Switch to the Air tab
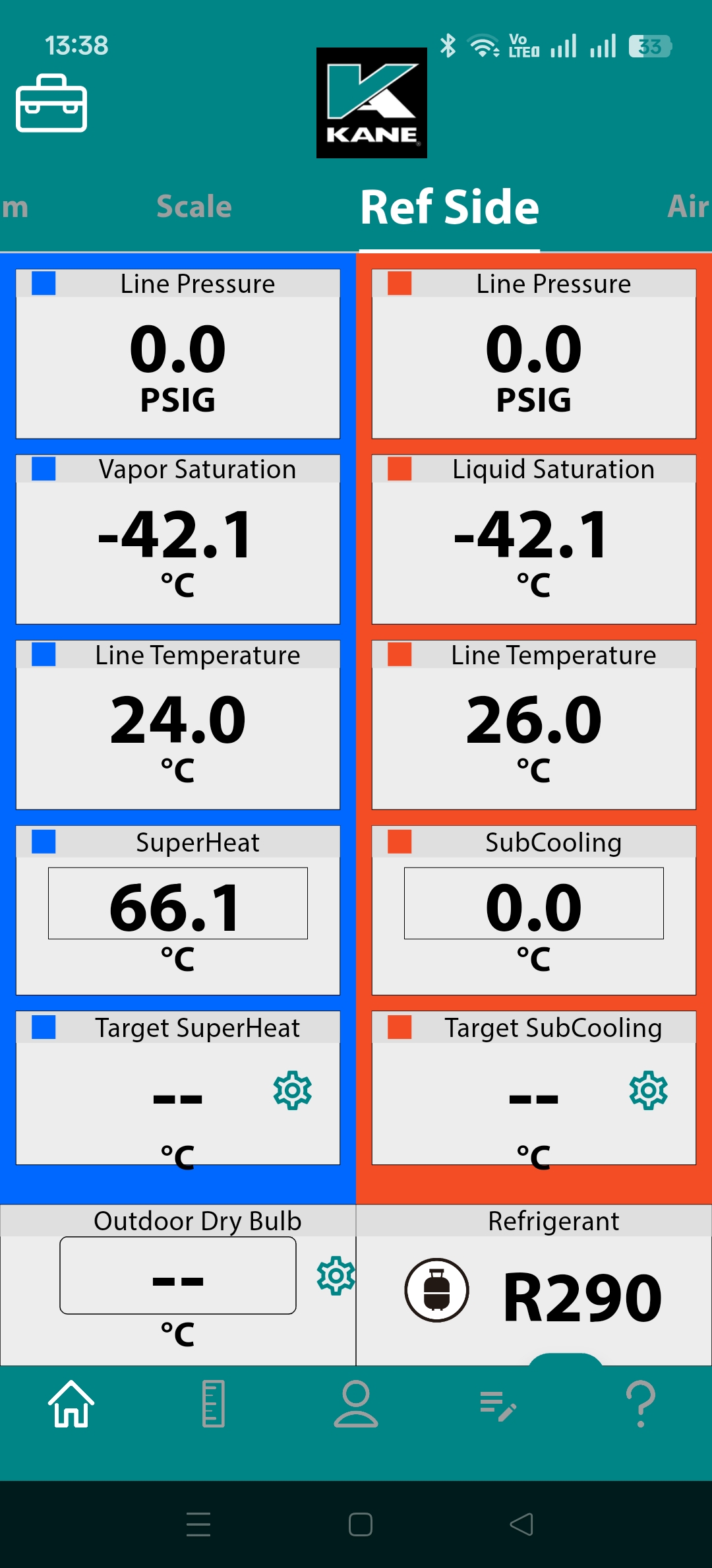The width and height of the screenshot is (712, 1568). pyautogui.click(x=687, y=207)
